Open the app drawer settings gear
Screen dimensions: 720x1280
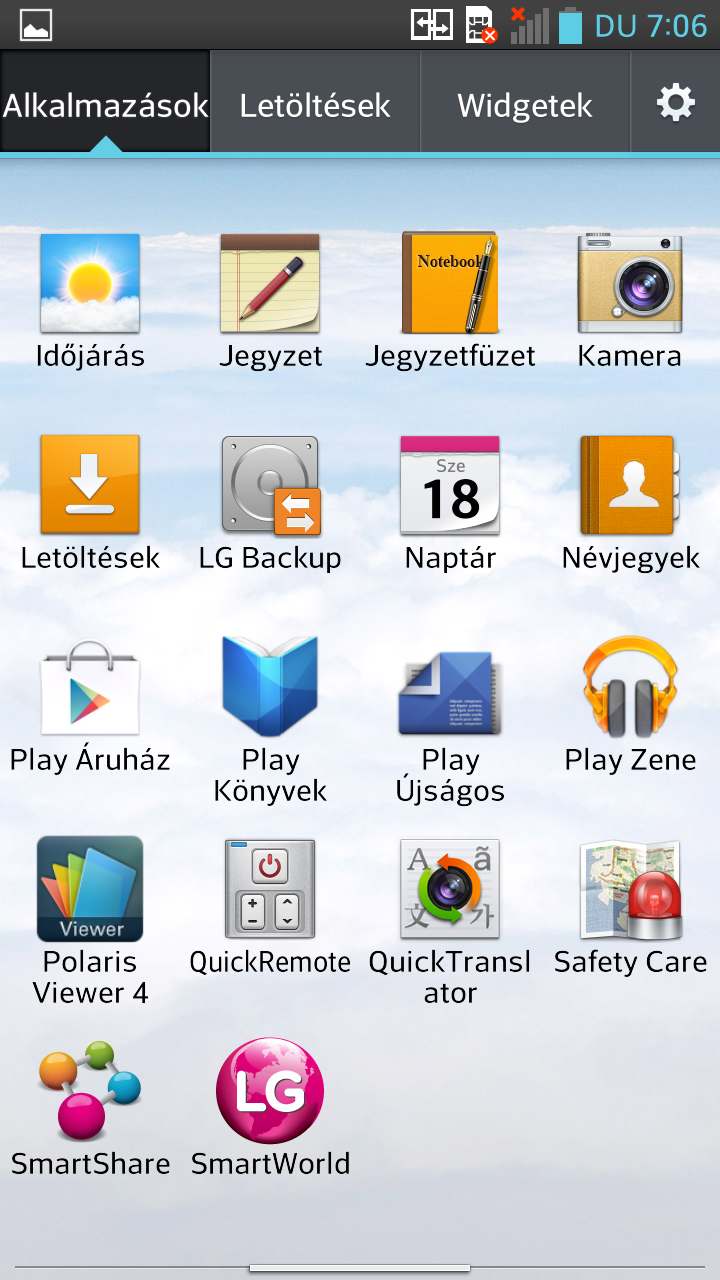point(675,102)
